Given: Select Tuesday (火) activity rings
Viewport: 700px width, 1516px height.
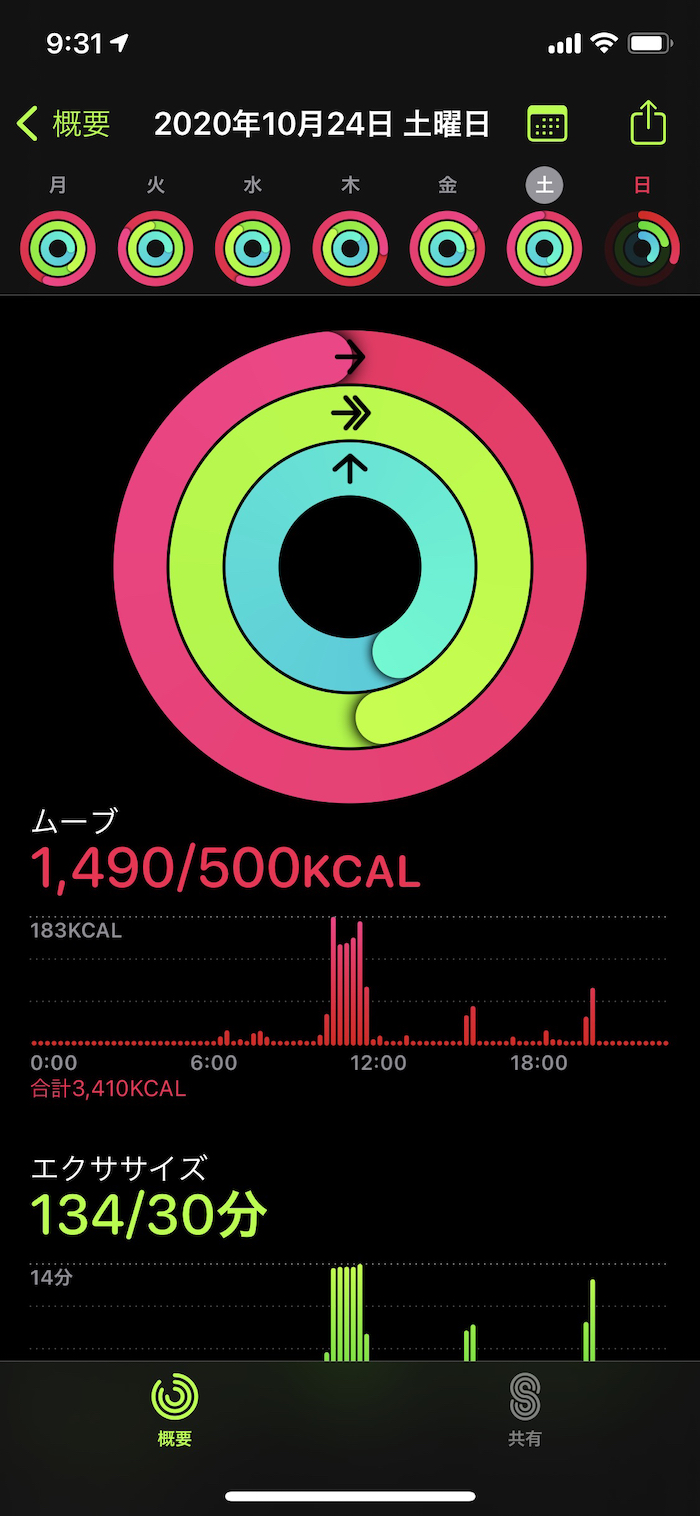Looking at the screenshot, I should [156, 249].
